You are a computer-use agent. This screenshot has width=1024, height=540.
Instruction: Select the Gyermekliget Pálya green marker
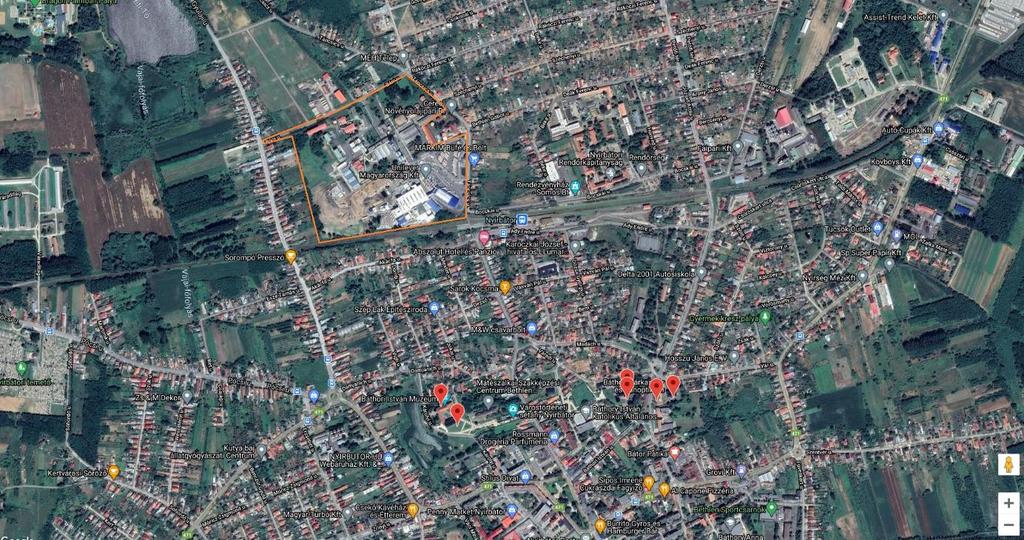click(765, 317)
